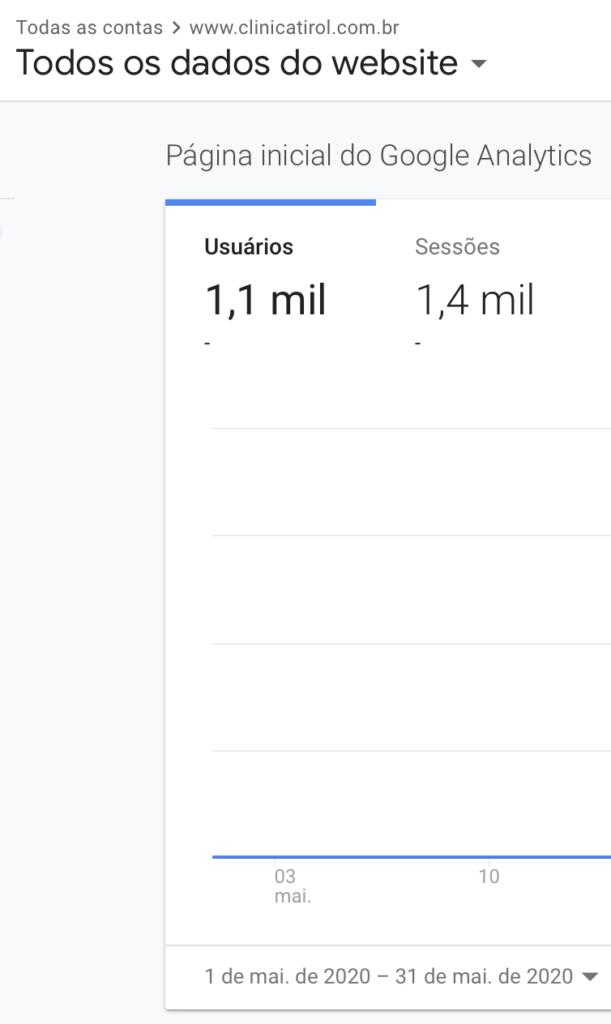The image size is (611, 1024).
Task: Tap the 'Todas as contas' breadcrumb
Action: (89, 27)
